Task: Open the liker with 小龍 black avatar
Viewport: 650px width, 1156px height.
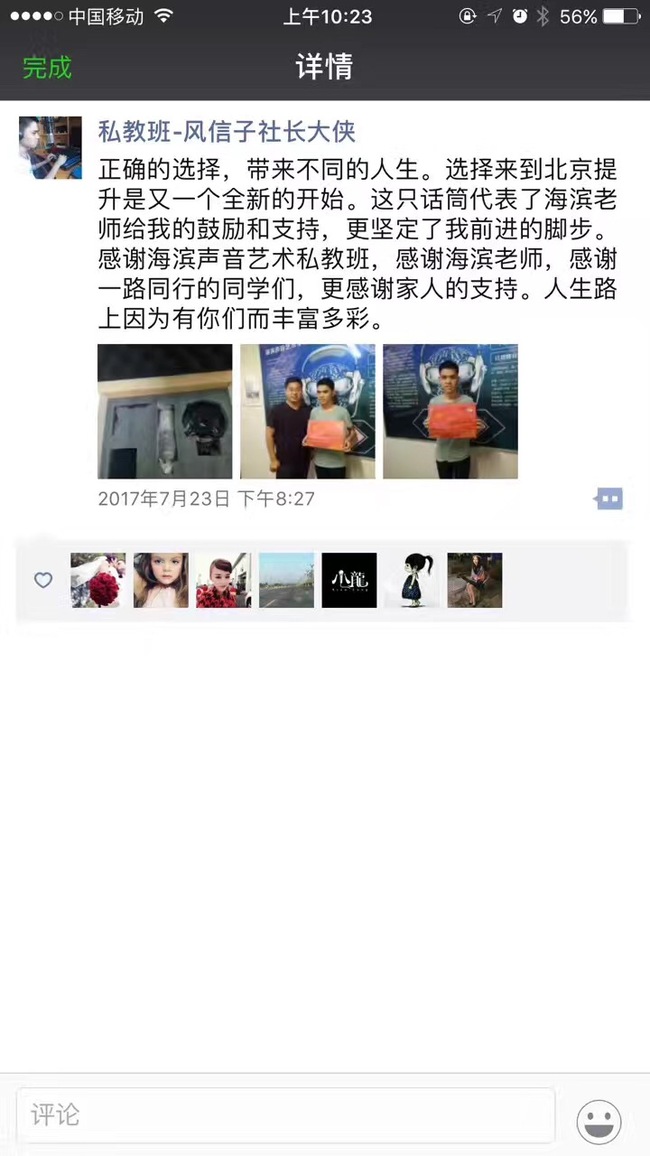Action: (349, 580)
